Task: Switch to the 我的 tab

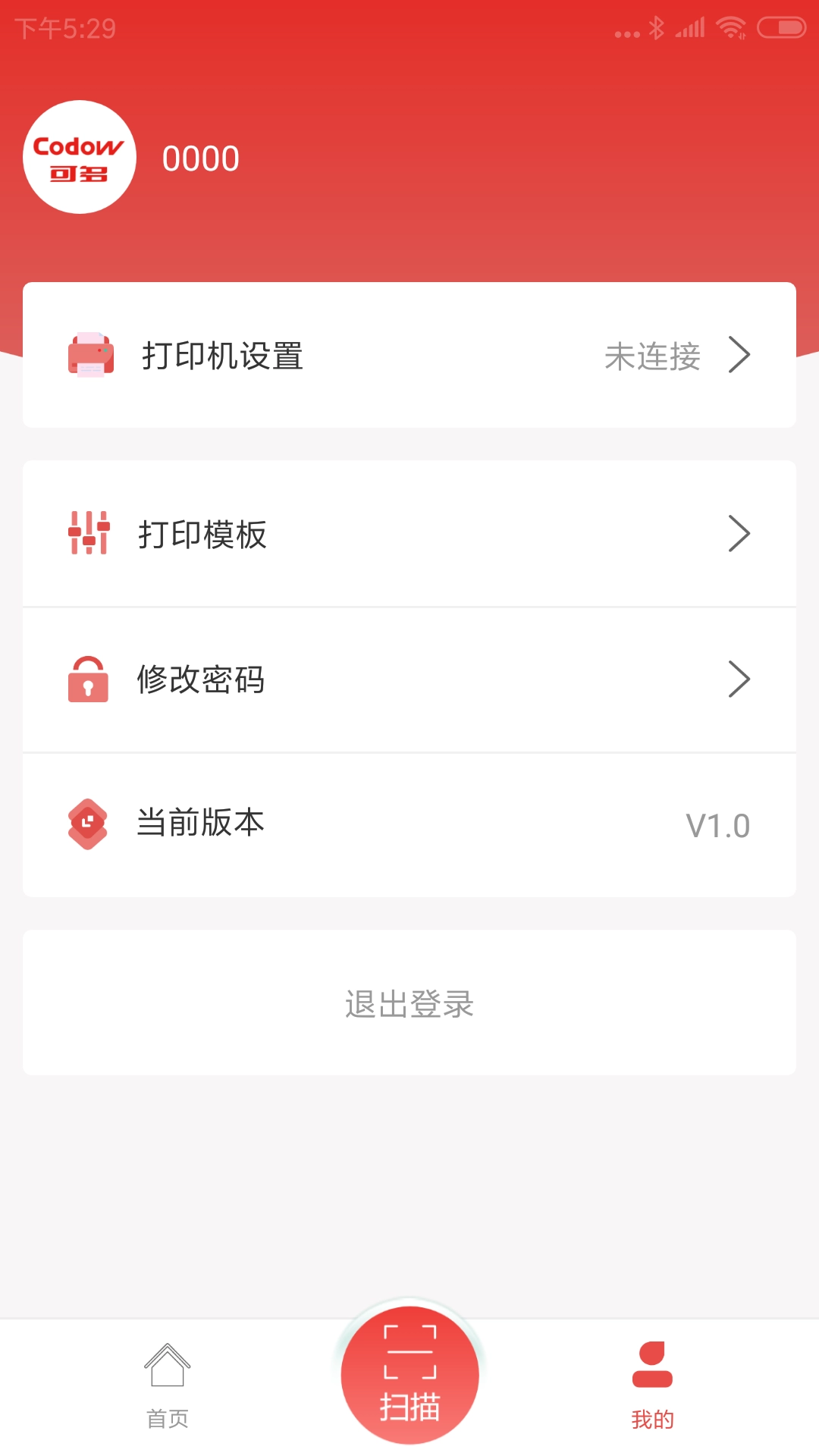Action: coord(651,1388)
